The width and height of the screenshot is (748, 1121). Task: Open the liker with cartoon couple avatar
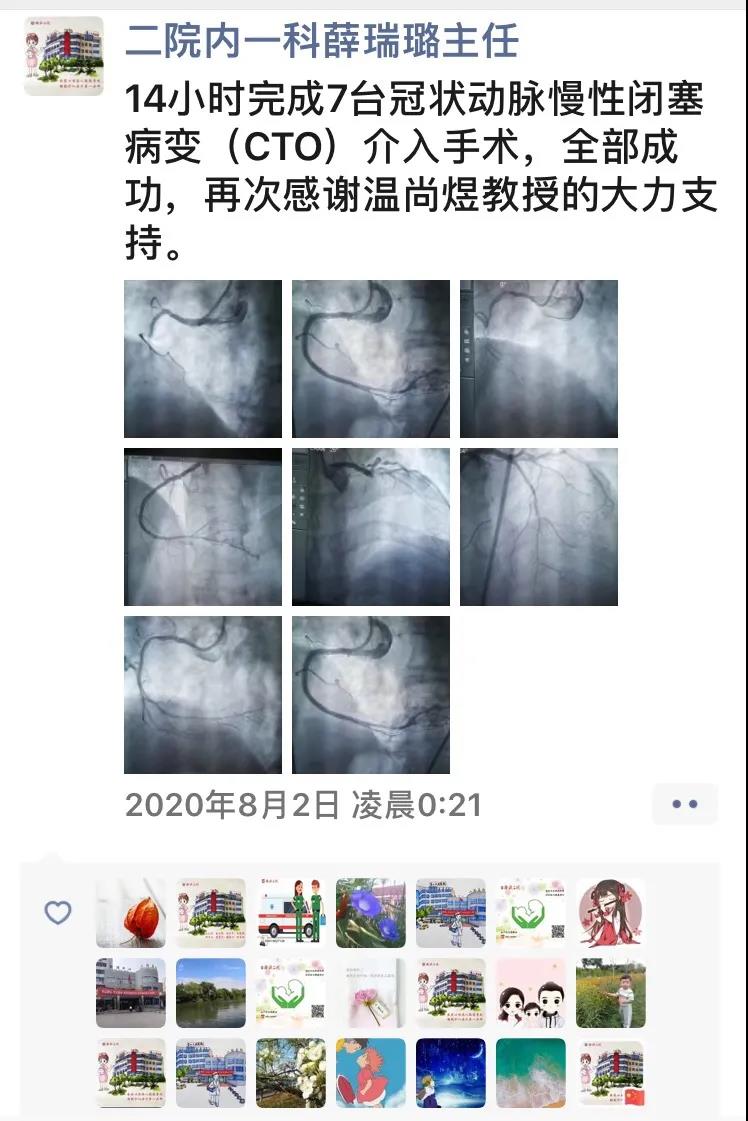[x=531, y=993]
